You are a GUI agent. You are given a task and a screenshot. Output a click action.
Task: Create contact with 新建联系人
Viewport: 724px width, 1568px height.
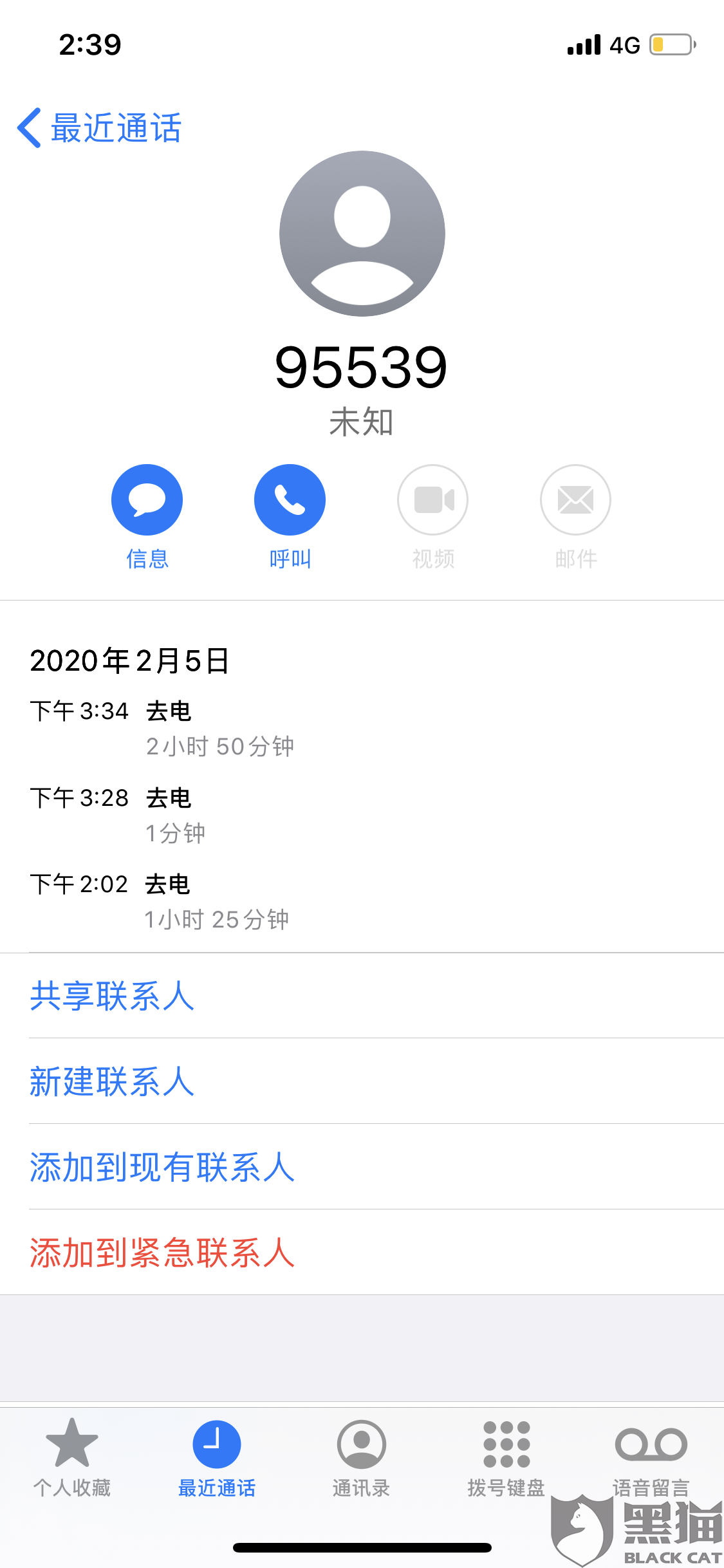click(112, 1081)
